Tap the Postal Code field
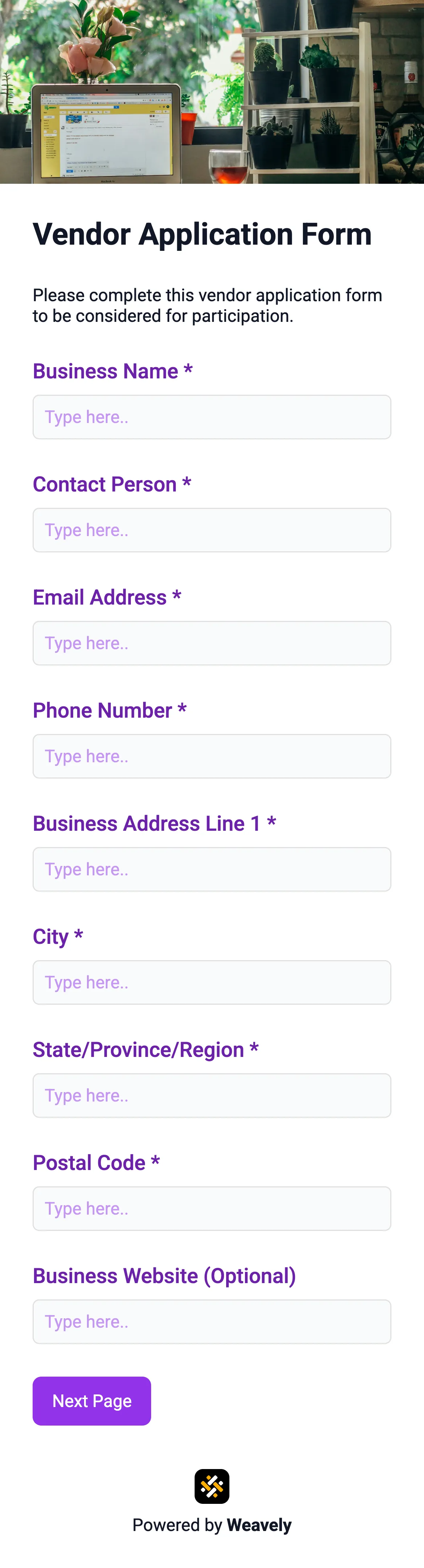424x1568 pixels. (212, 1208)
